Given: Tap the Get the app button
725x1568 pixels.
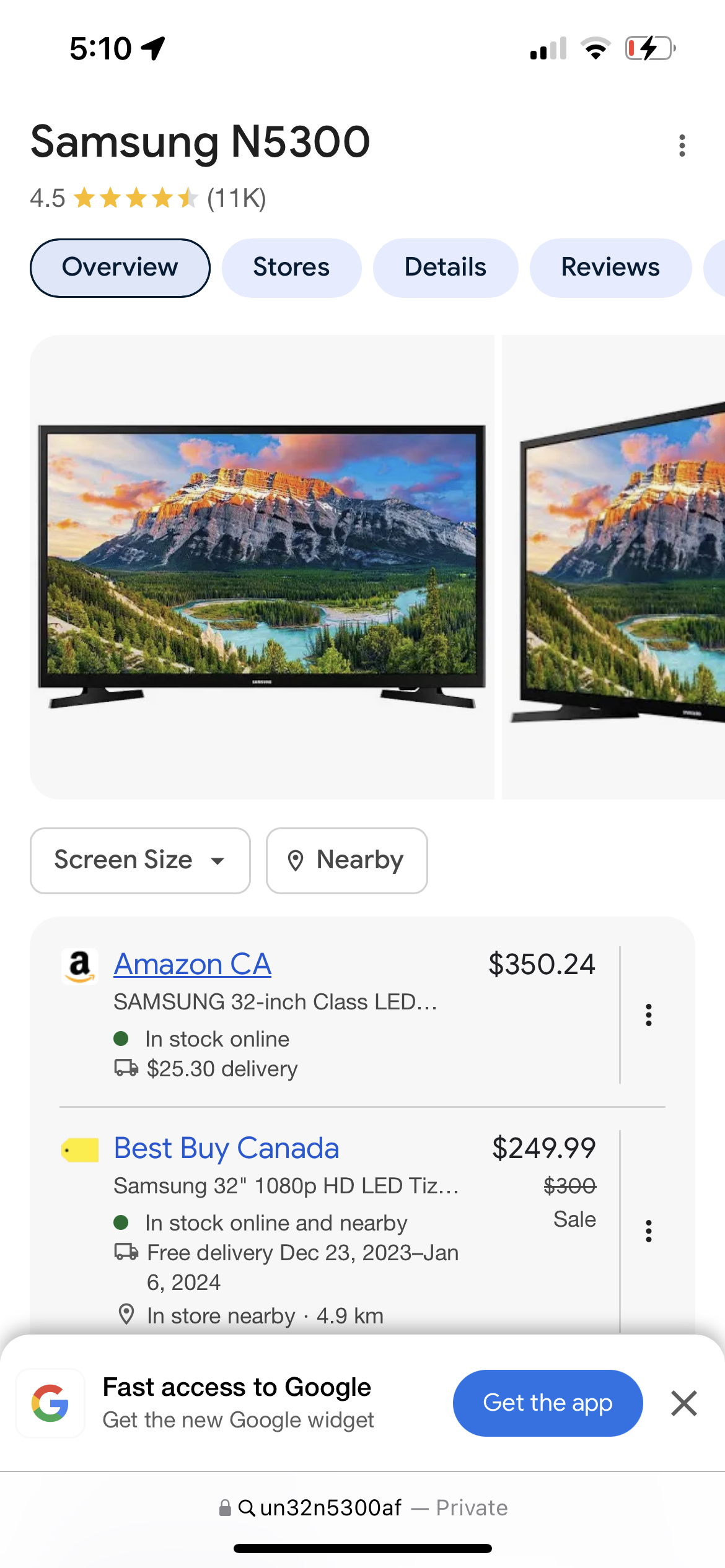Looking at the screenshot, I should click(x=548, y=1403).
